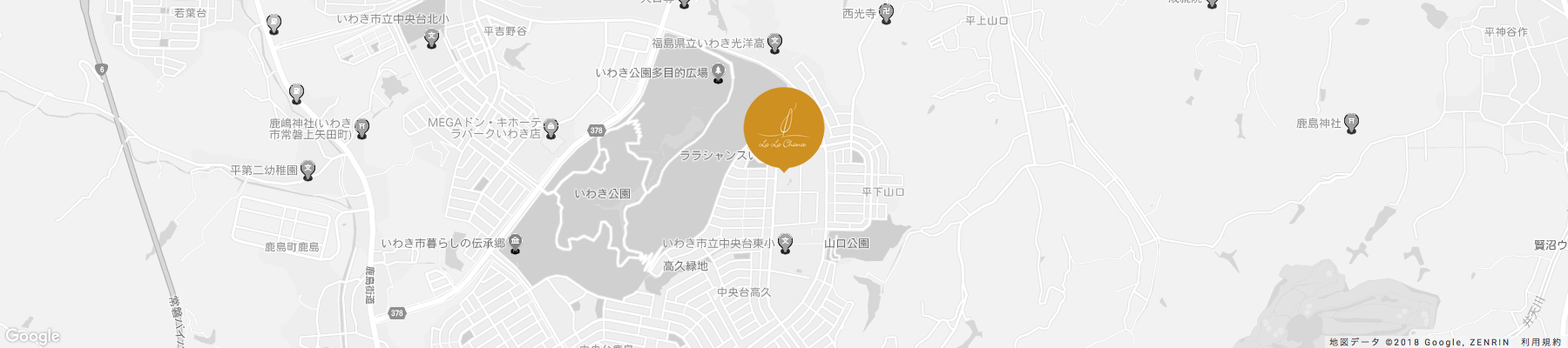This screenshot has width=1568, height=348.
Task: Tap the 鹿島神社 shrine pin
Action: 1351,124
